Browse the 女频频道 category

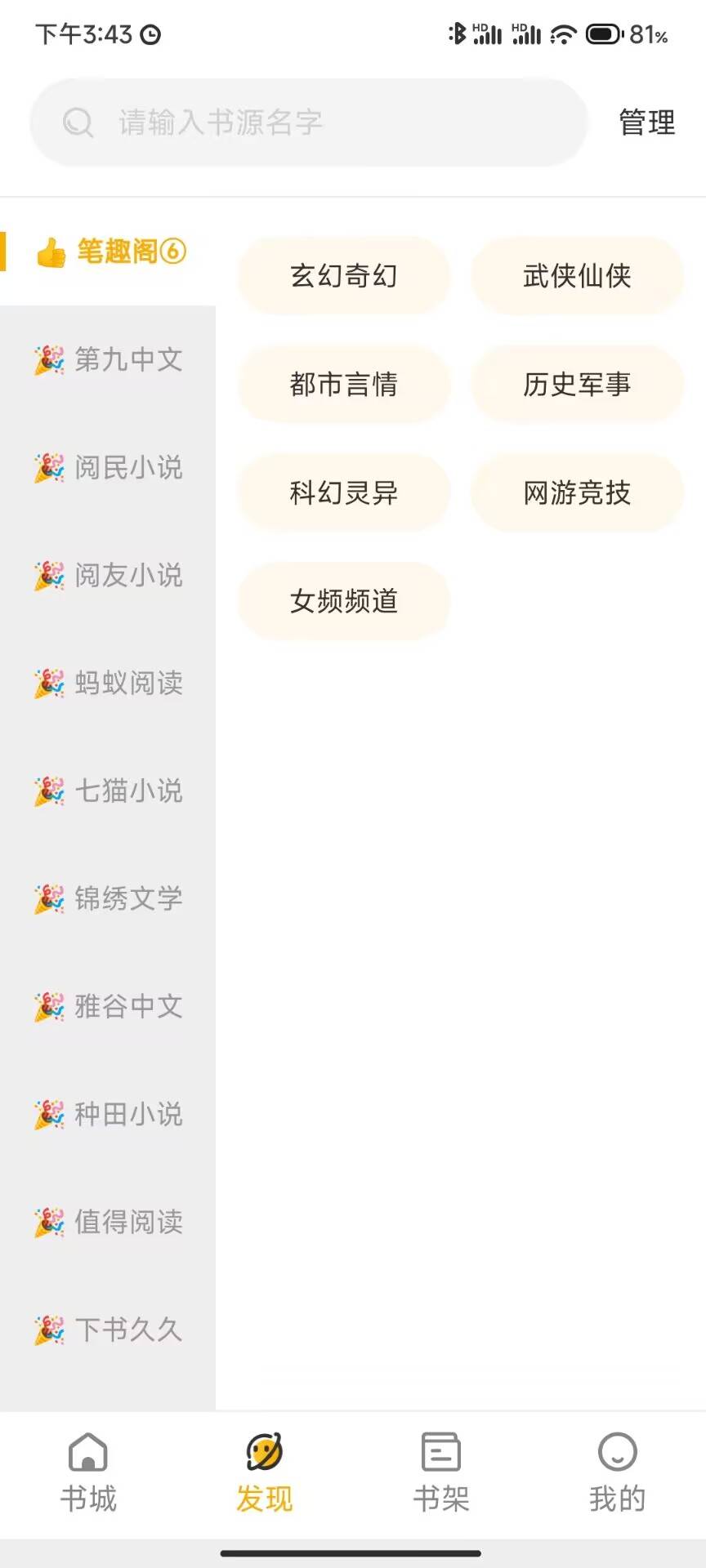[343, 601]
